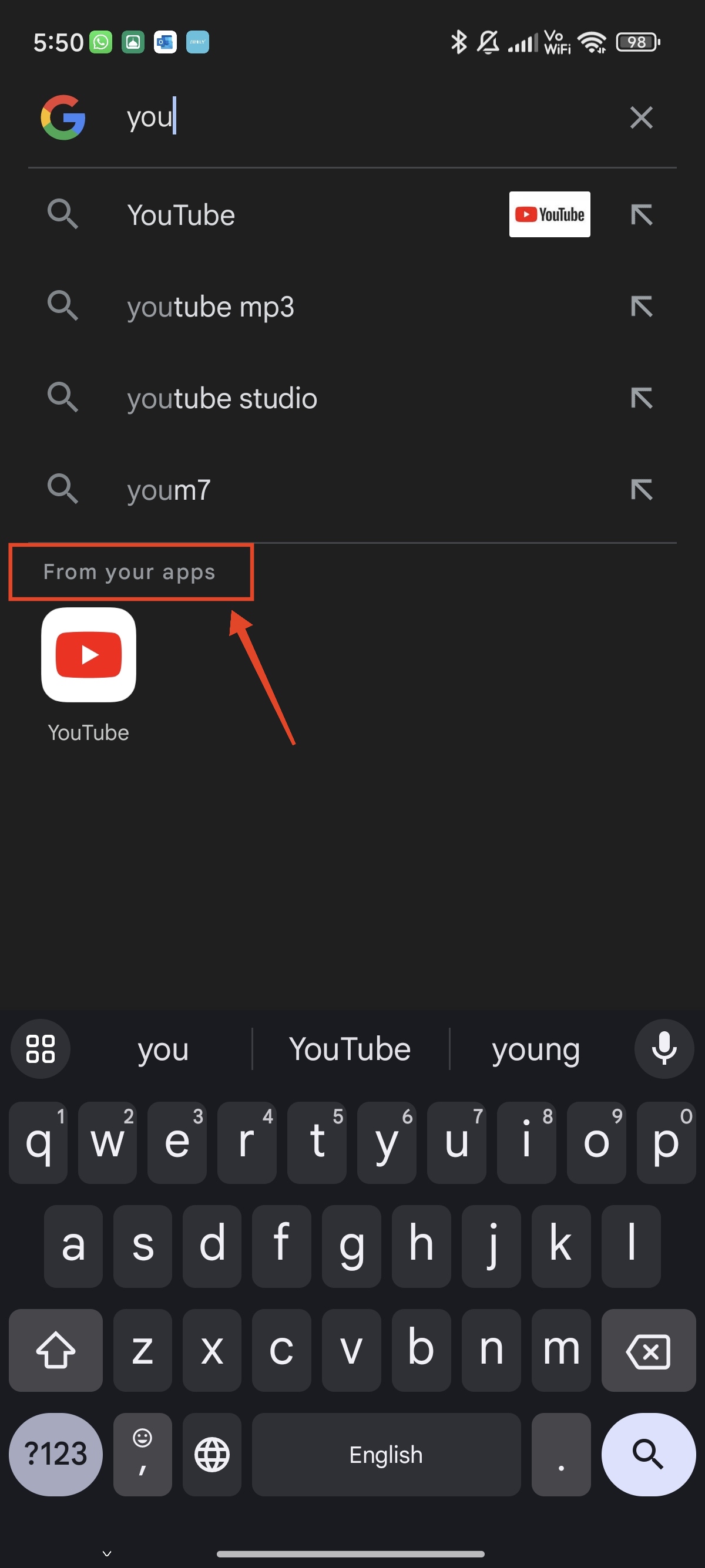Tap the search field with 'you'
The height and width of the screenshot is (1568, 705).
365,117
